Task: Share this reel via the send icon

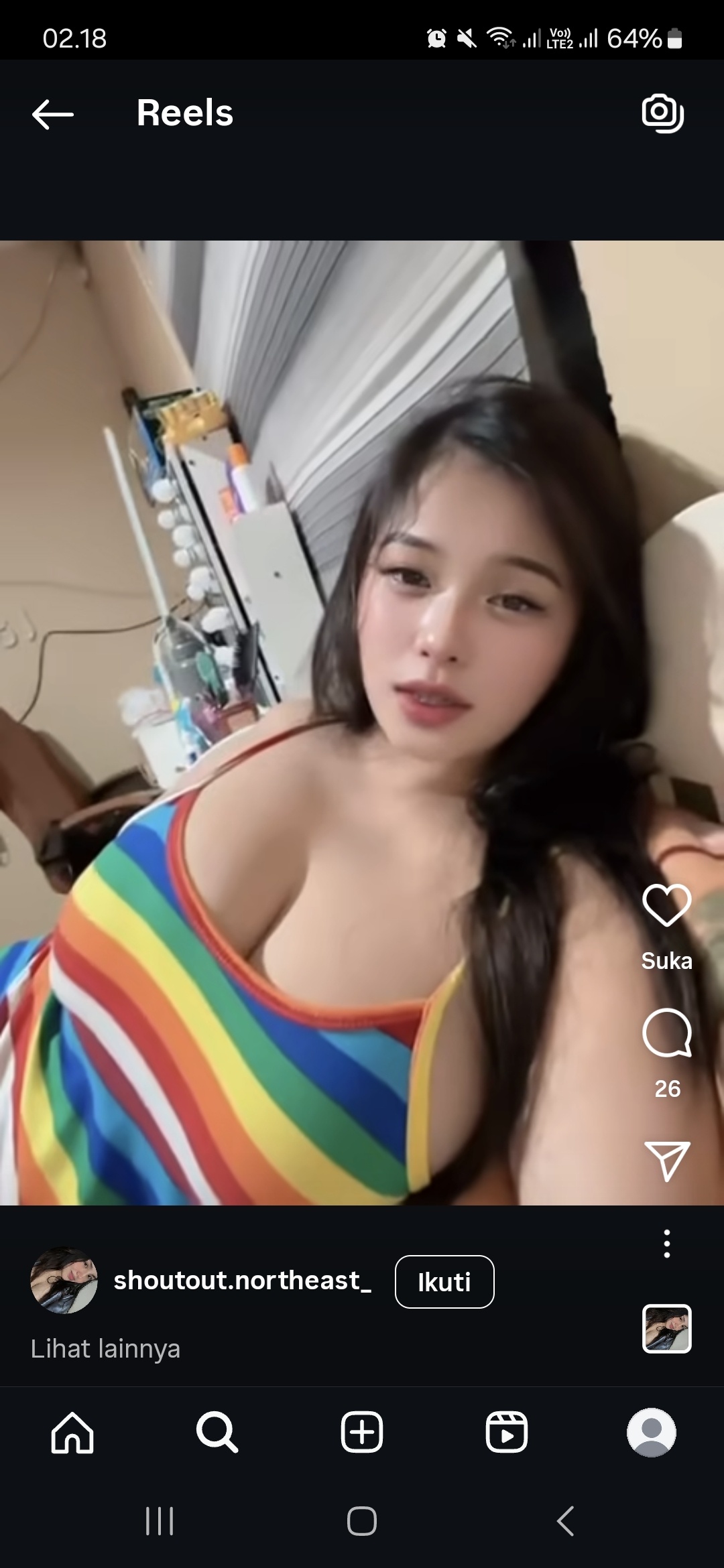Action: 666,1161
